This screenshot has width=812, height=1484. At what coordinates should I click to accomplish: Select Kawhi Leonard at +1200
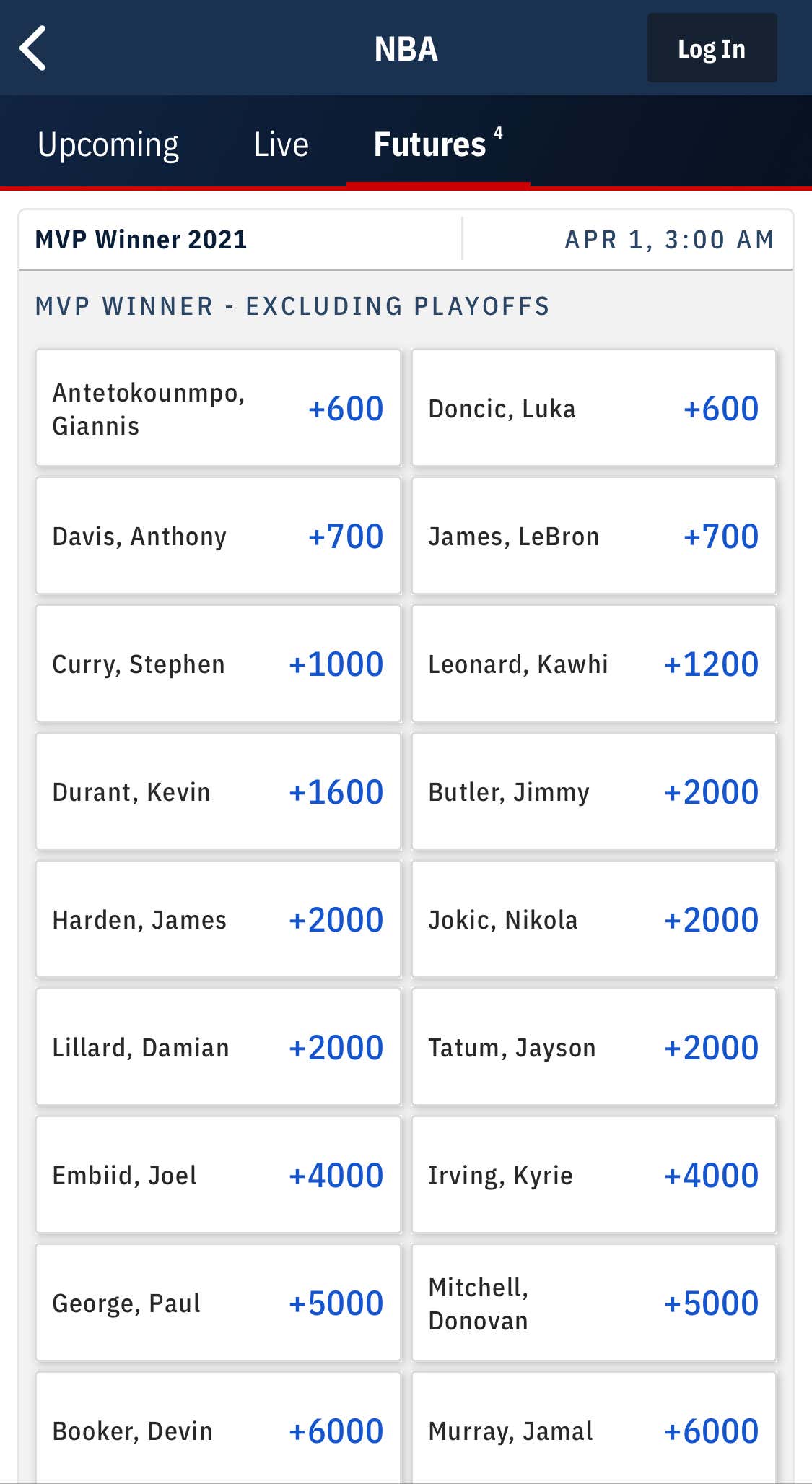(593, 664)
